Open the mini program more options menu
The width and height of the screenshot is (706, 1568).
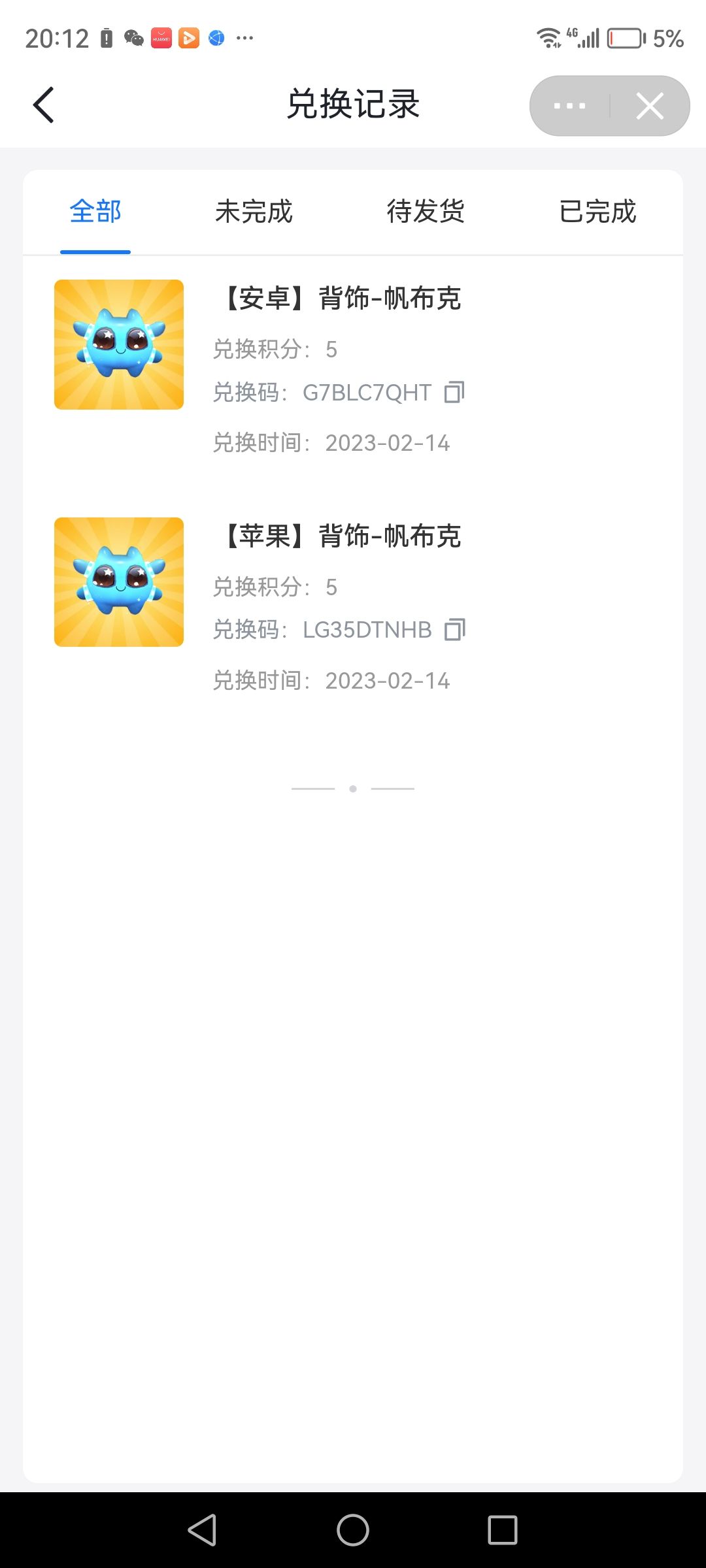click(x=569, y=106)
